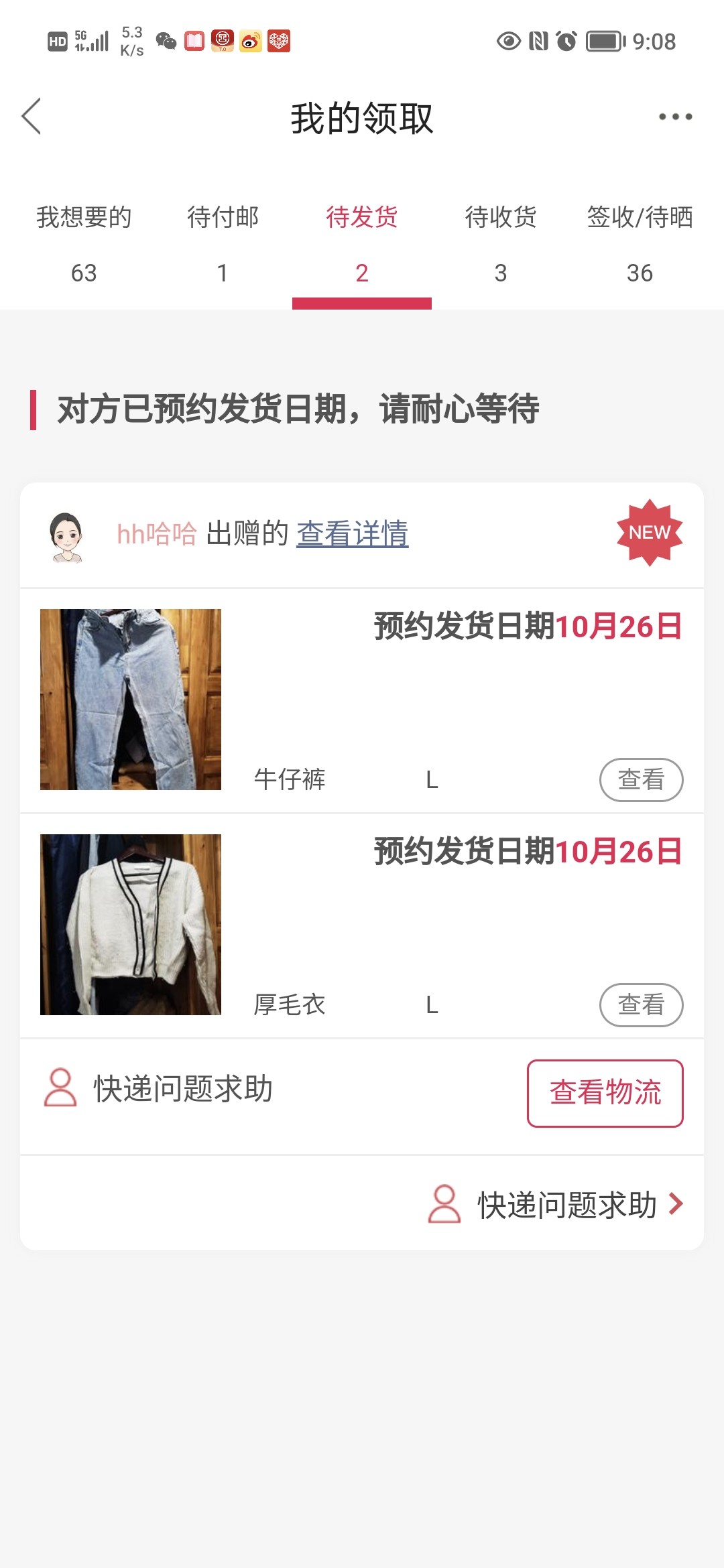Screen dimensions: 724x1568
Task: Tap 查看 for the 牛仔裤 item
Action: pyautogui.click(x=641, y=779)
